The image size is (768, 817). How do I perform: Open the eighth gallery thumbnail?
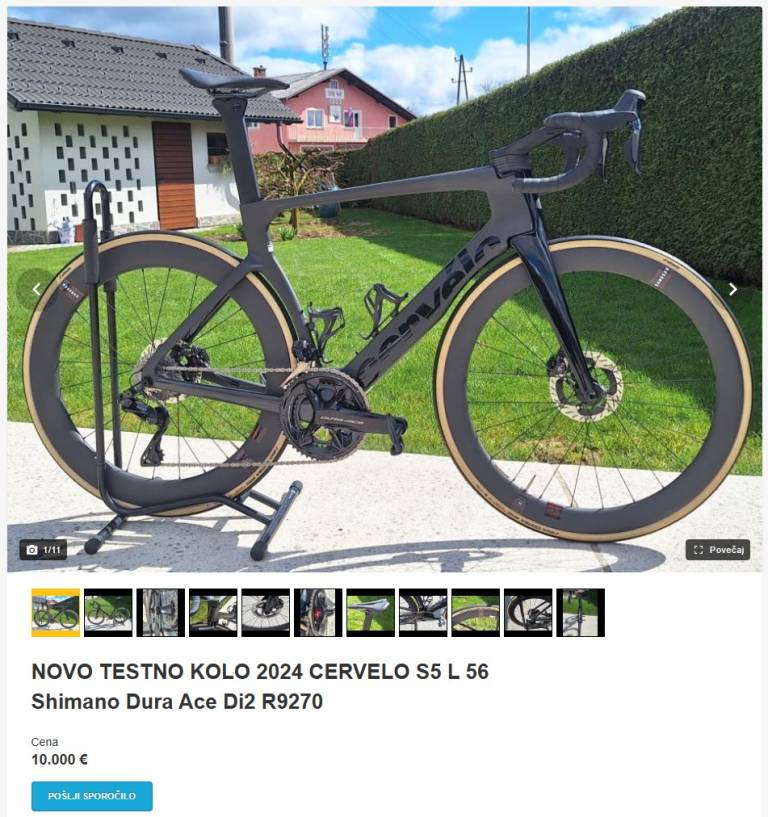tap(423, 612)
